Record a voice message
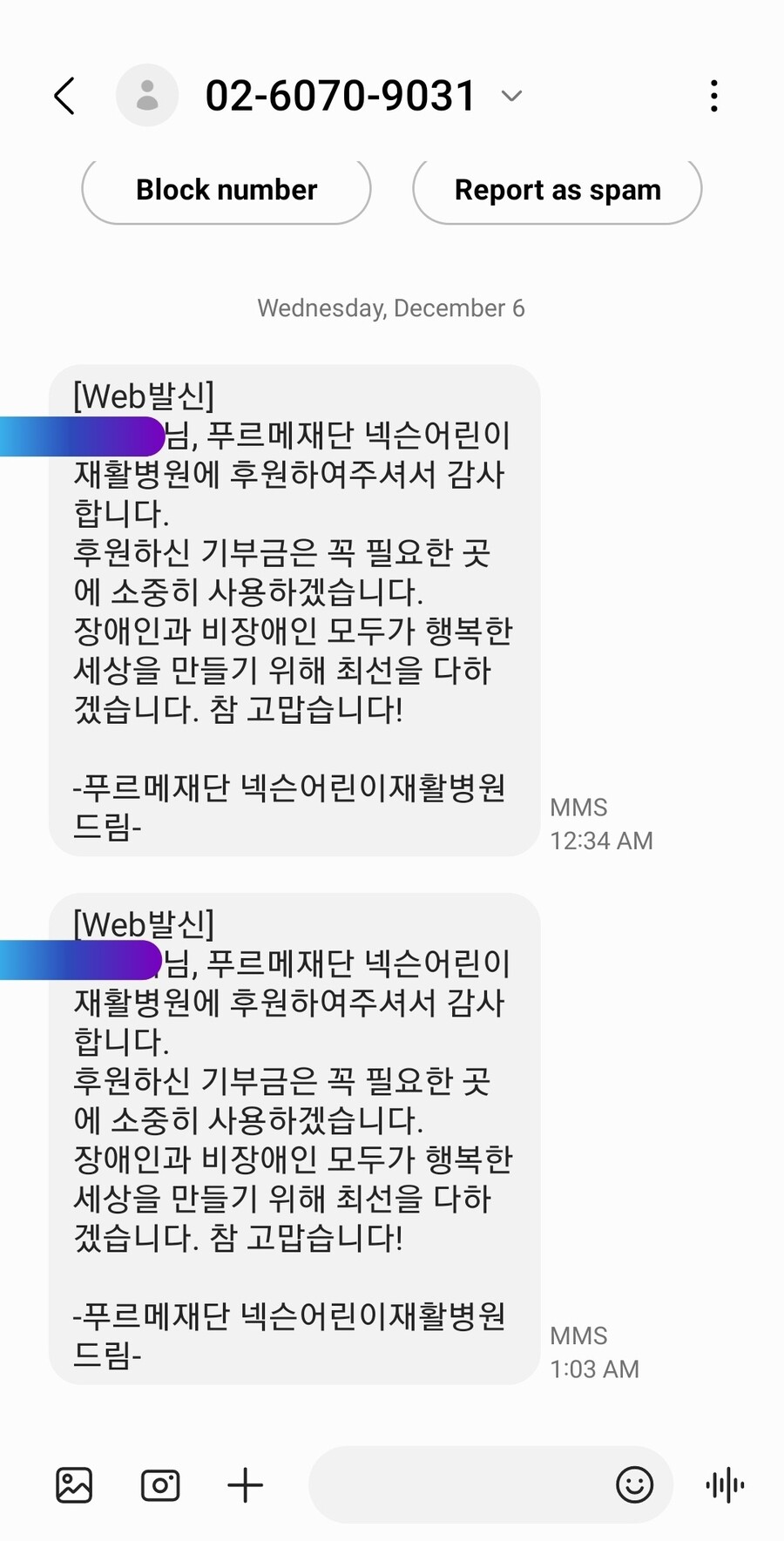 (x=725, y=1485)
